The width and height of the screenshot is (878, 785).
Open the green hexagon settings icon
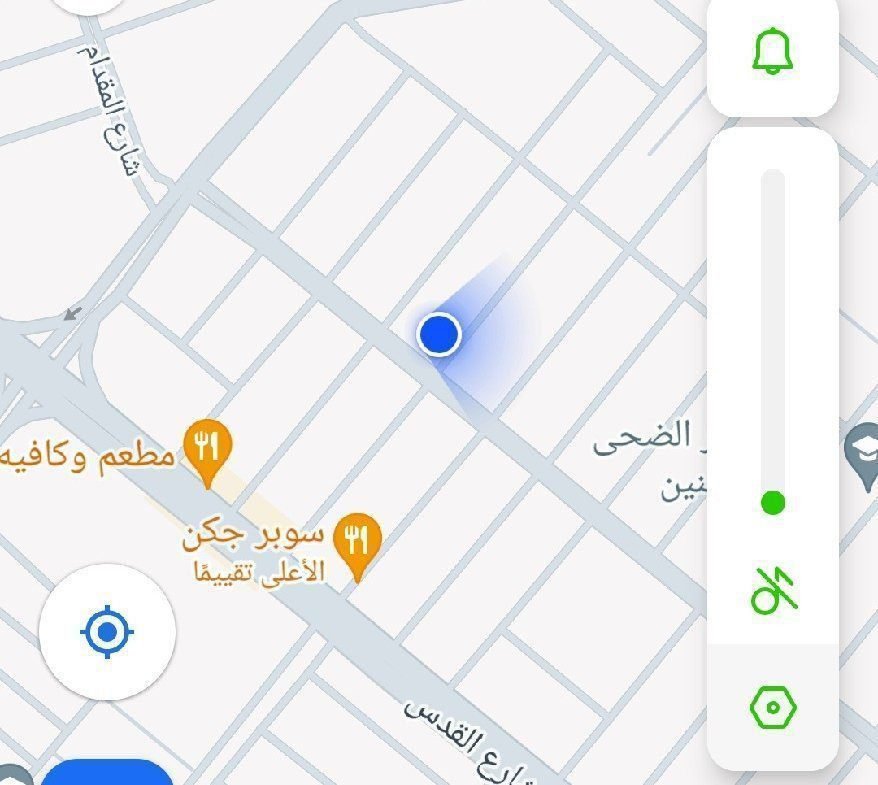773,708
